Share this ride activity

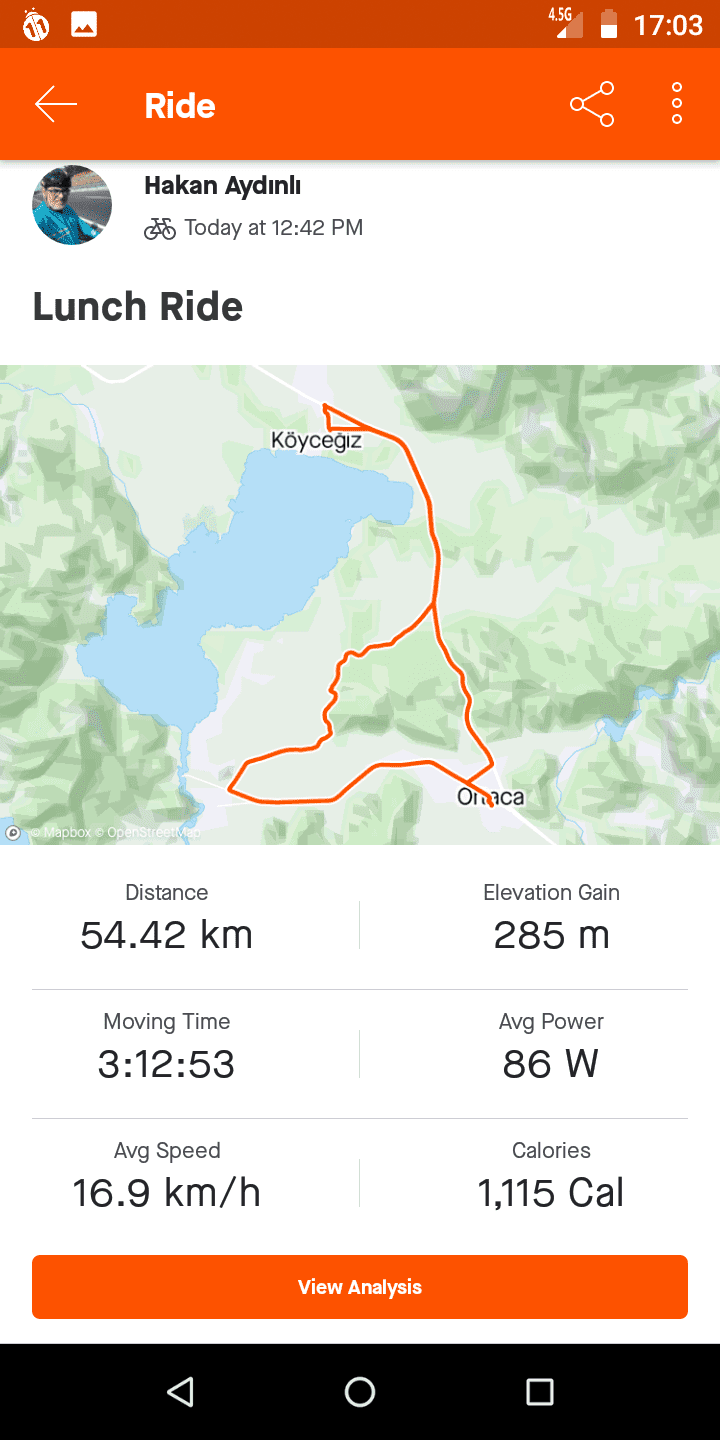(592, 105)
